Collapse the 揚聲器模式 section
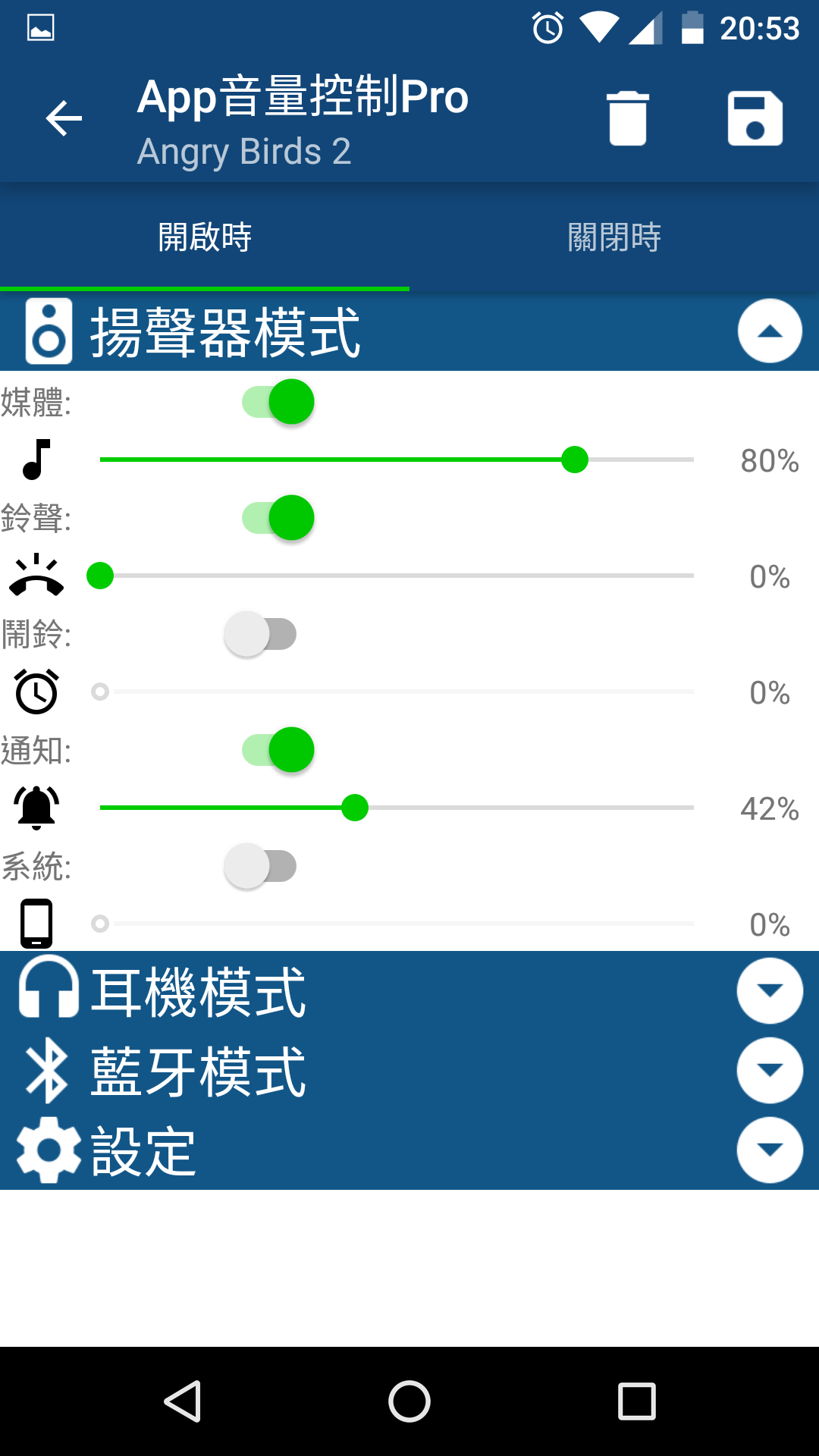 [x=770, y=331]
